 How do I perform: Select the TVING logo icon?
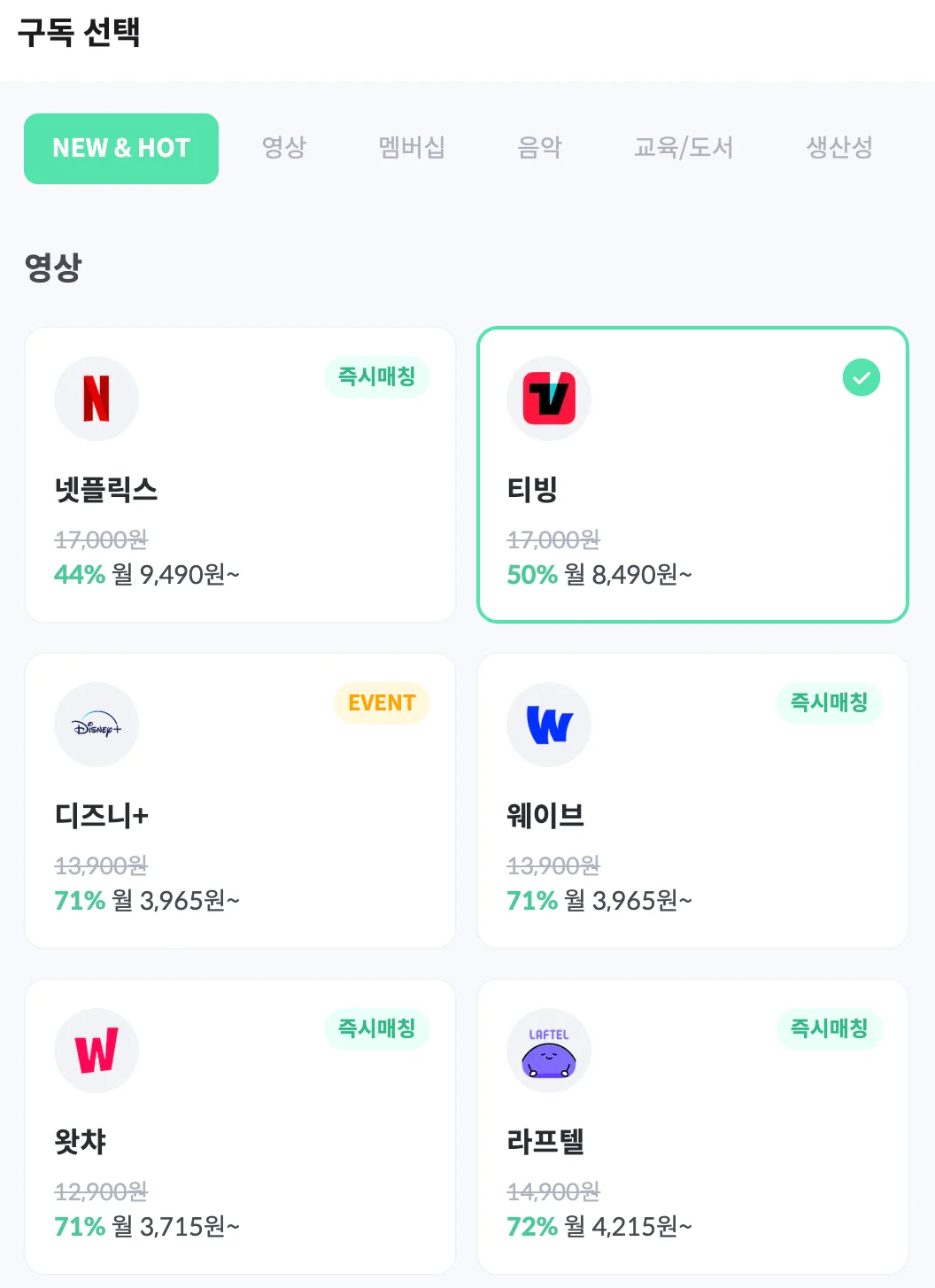point(549,399)
